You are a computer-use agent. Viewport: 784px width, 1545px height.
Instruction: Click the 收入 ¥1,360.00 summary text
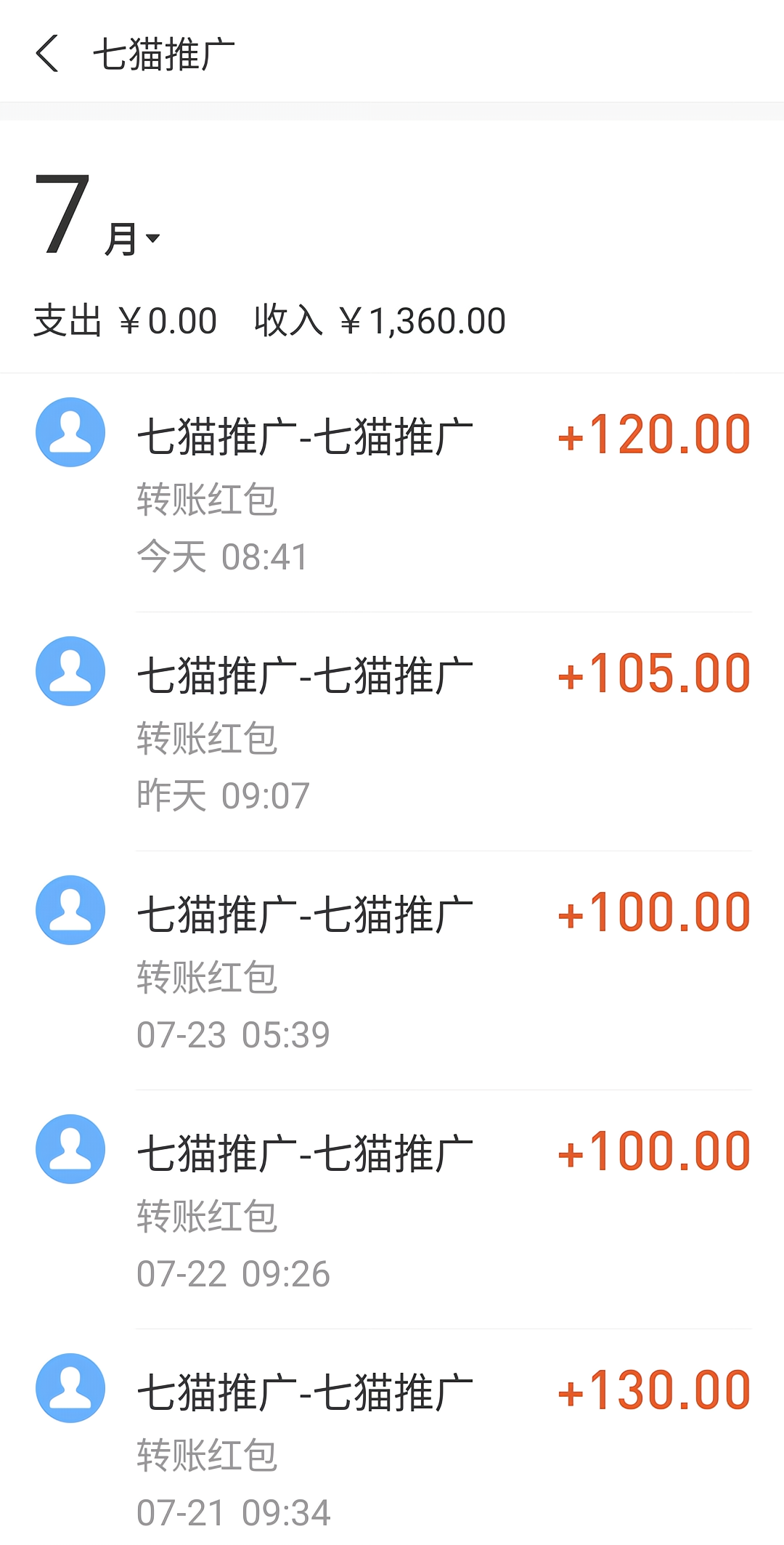click(380, 320)
